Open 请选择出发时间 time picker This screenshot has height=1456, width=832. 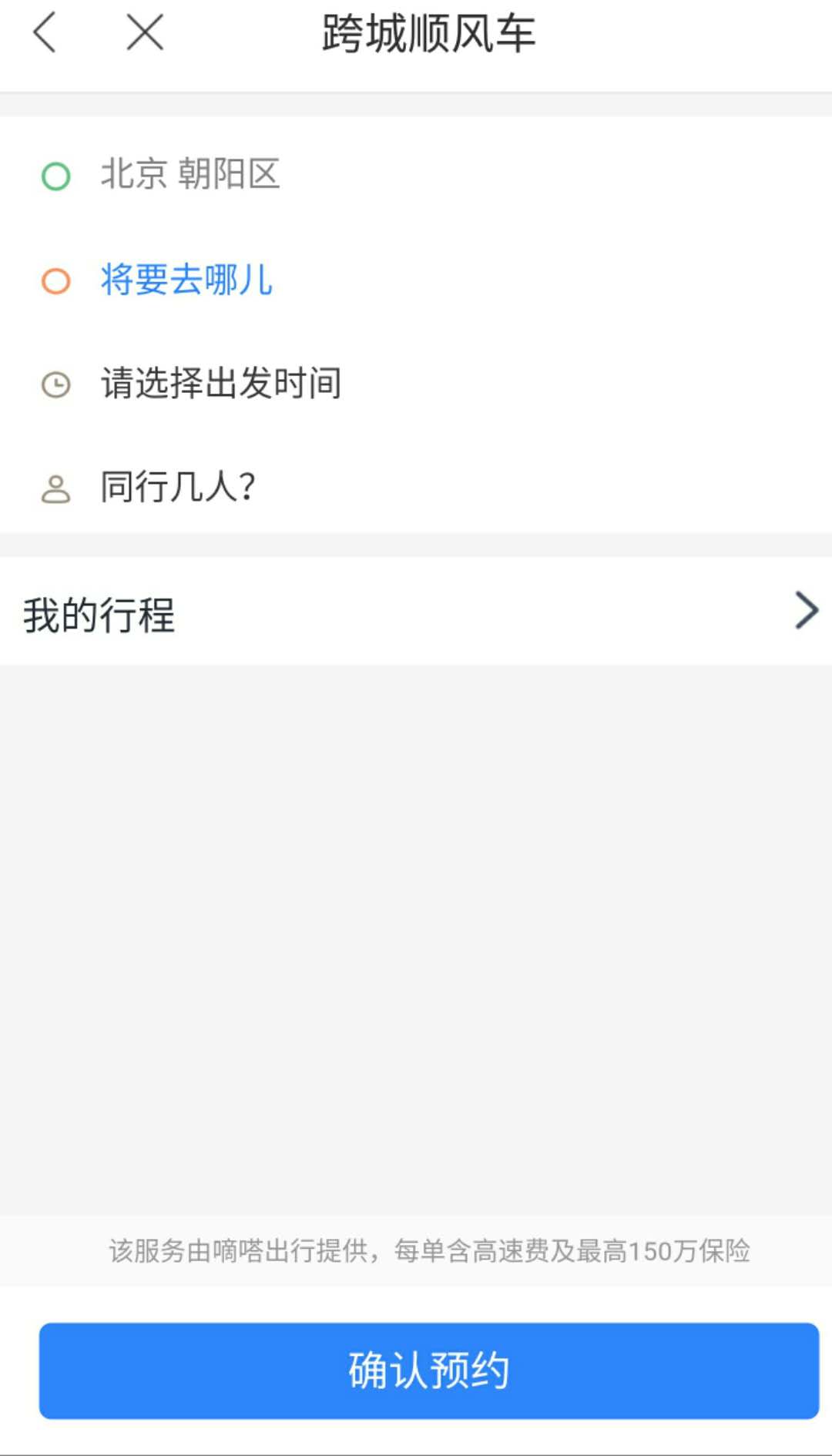(416, 383)
